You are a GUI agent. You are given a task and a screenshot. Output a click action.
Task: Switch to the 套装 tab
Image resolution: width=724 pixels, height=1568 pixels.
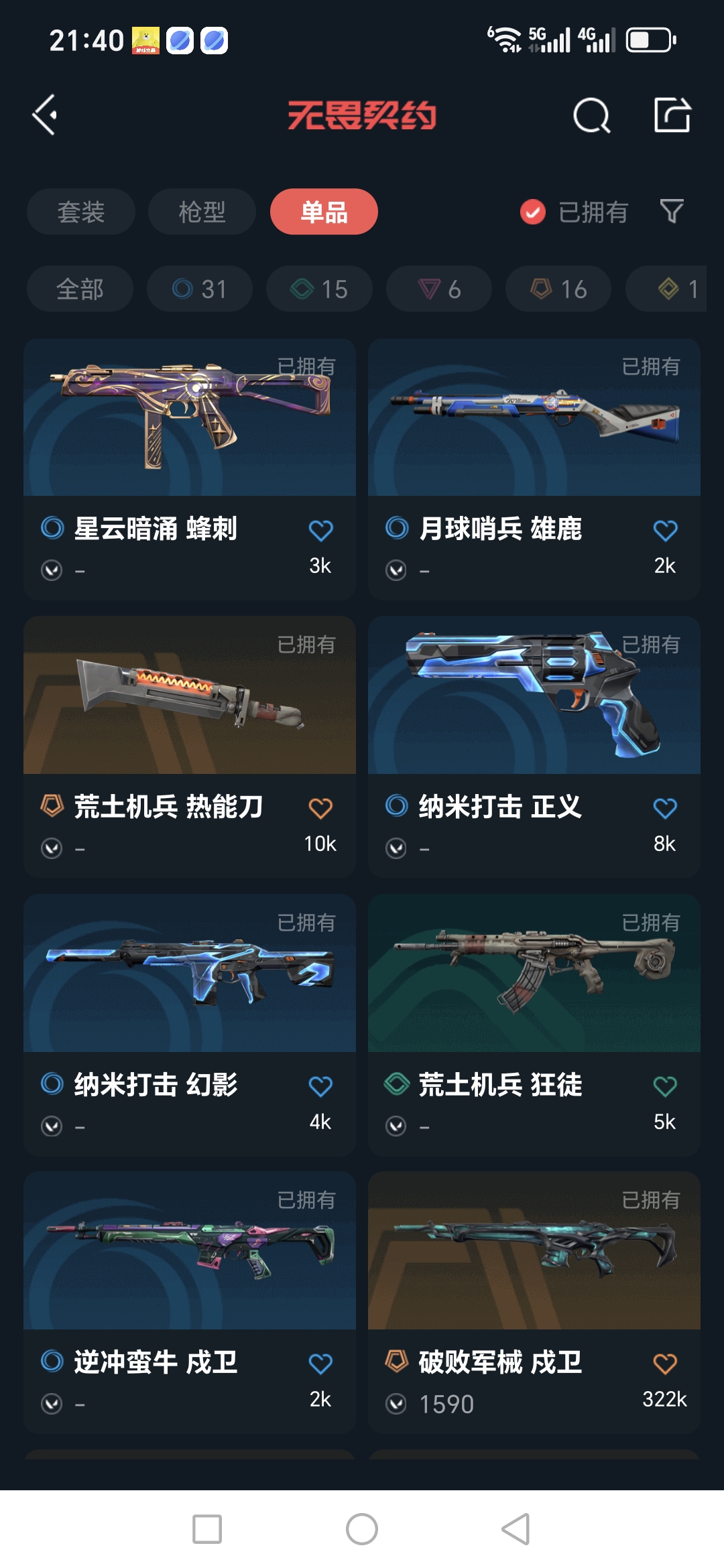click(x=80, y=212)
